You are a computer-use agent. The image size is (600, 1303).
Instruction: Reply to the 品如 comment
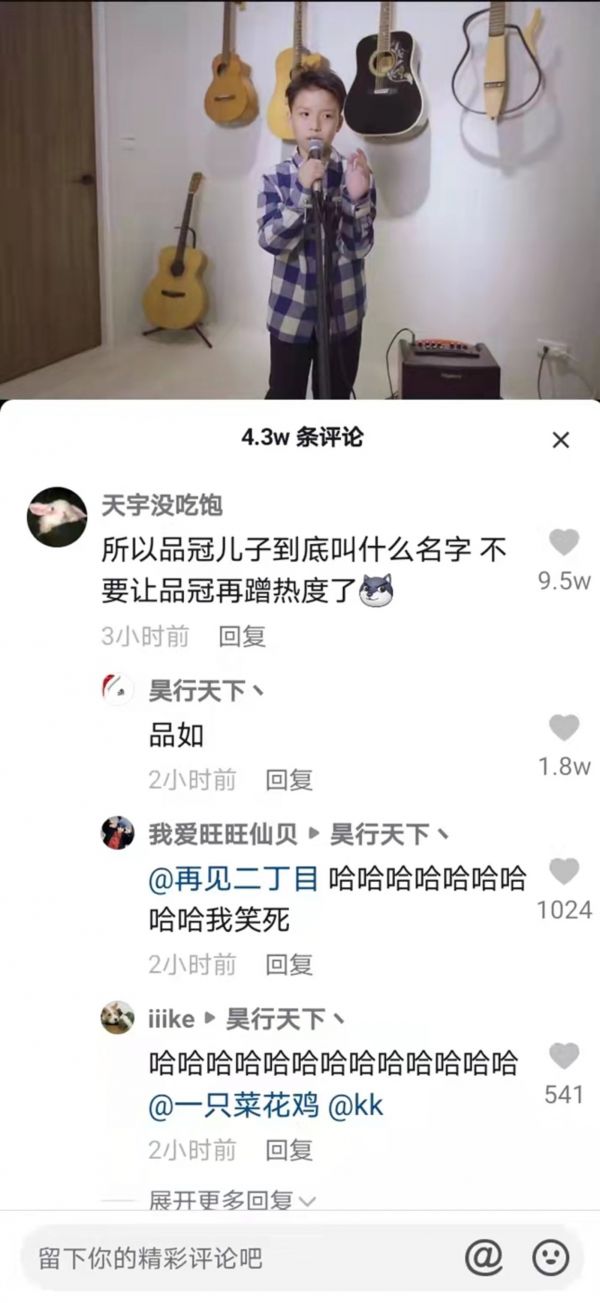point(289,780)
